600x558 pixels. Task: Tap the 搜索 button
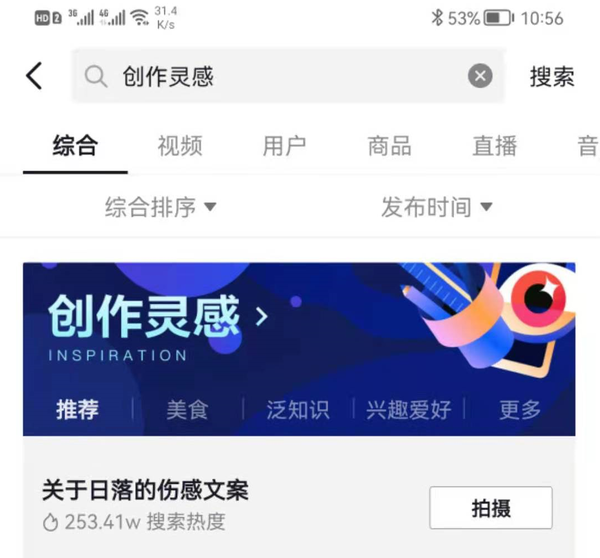point(552,76)
